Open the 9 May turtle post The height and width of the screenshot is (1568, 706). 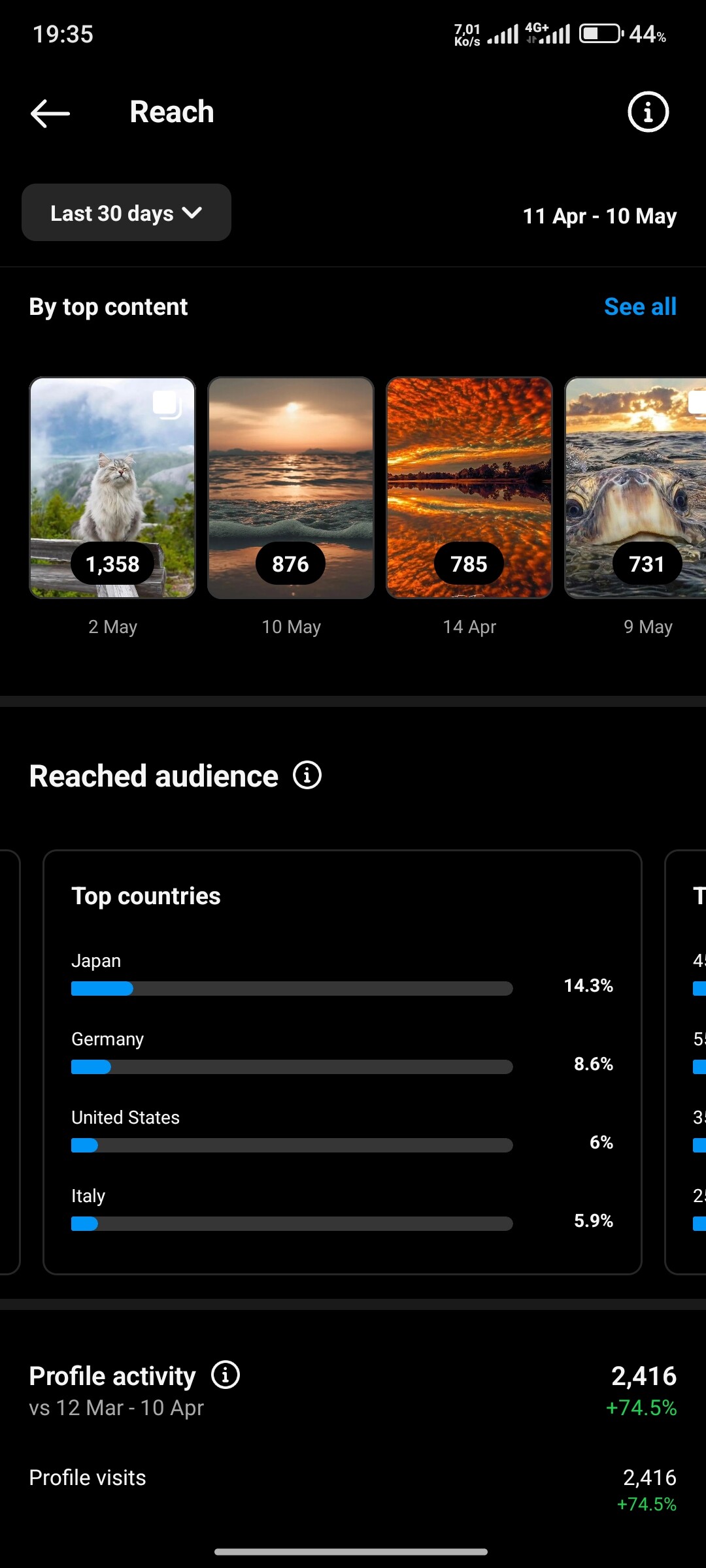[x=635, y=487]
